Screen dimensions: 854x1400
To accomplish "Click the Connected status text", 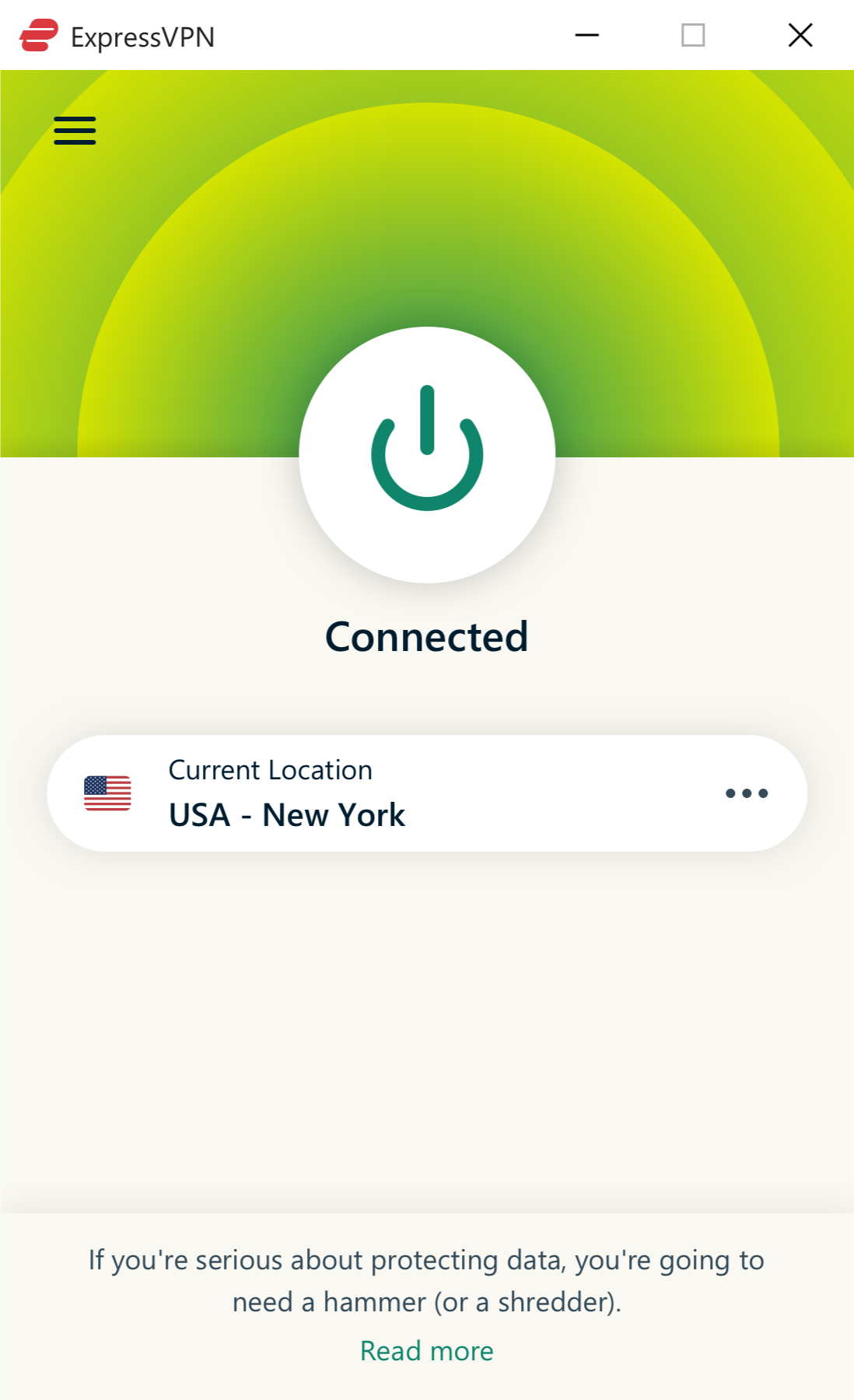I will [426, 637].
